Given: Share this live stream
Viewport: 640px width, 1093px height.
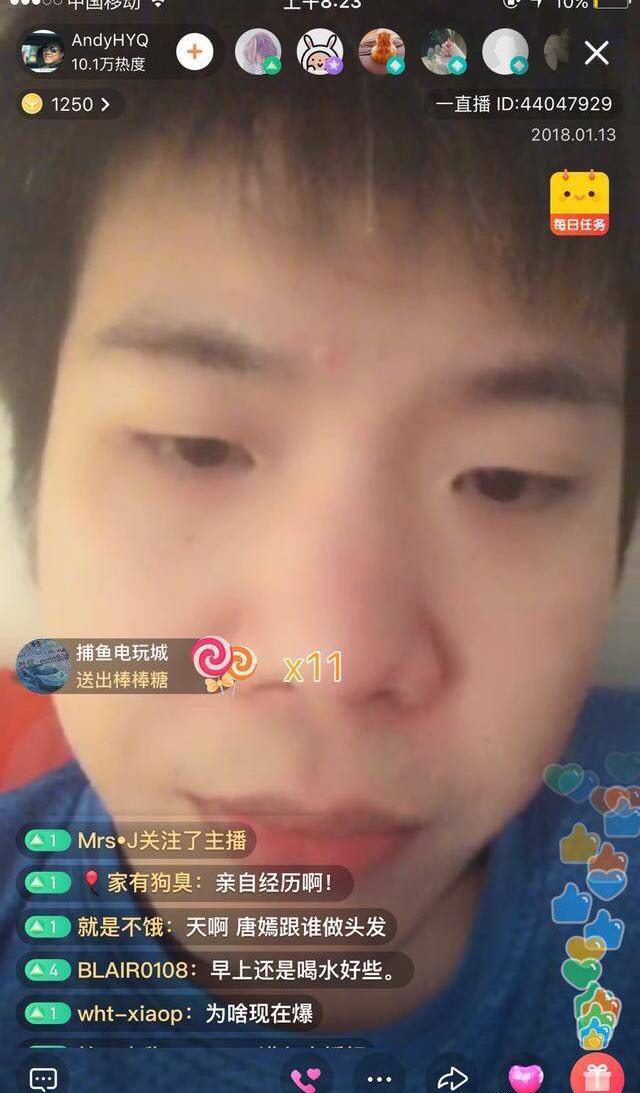Looking at the screenshot, I should [452, 1079].
